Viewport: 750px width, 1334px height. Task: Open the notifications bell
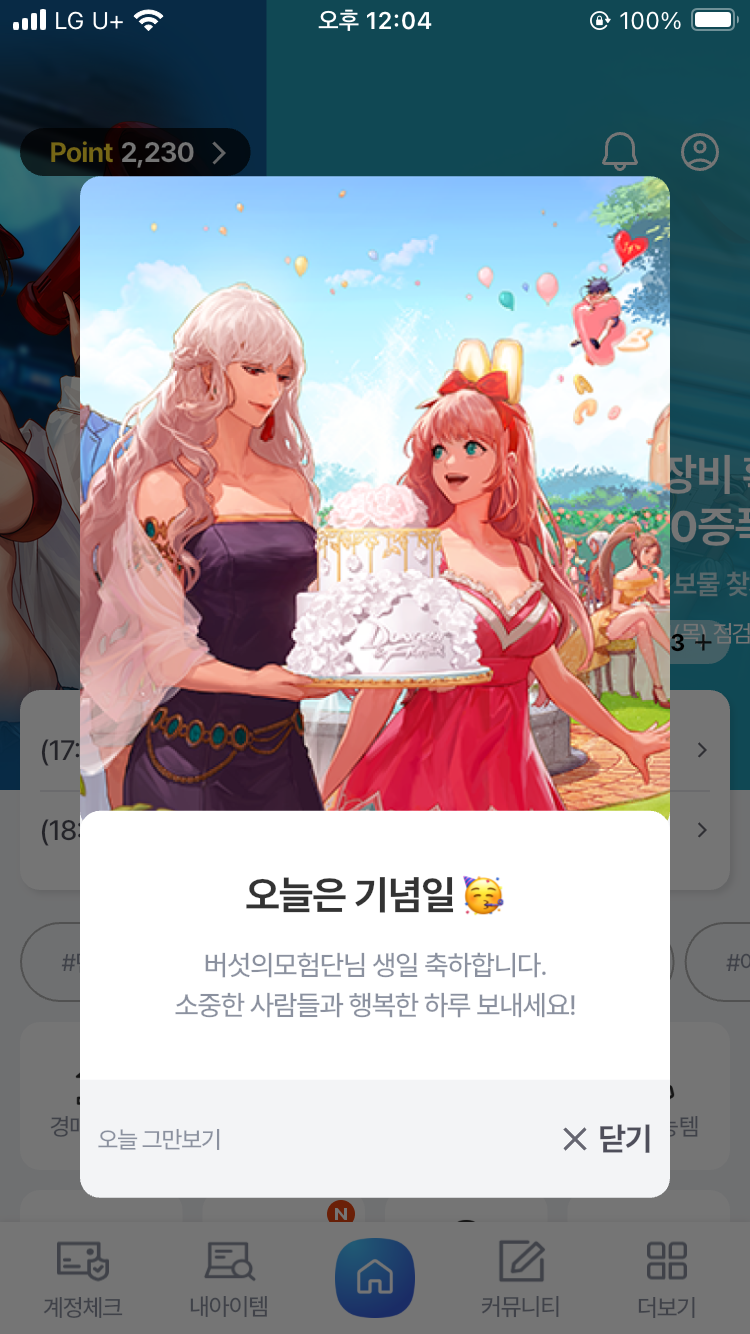pos(620,151)
